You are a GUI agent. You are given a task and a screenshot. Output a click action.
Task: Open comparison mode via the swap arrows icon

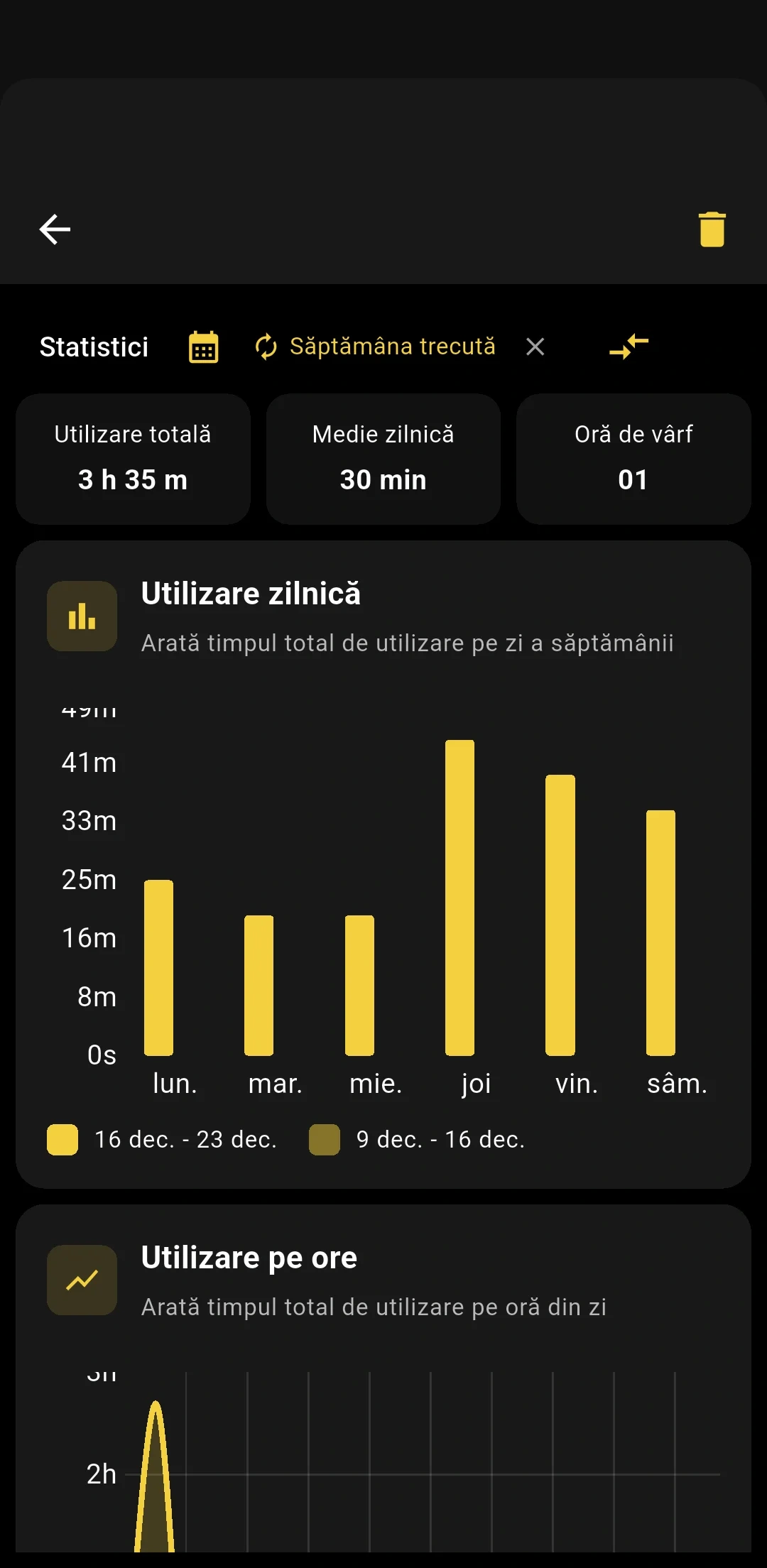pyautogui.click(x=628, y=347)
